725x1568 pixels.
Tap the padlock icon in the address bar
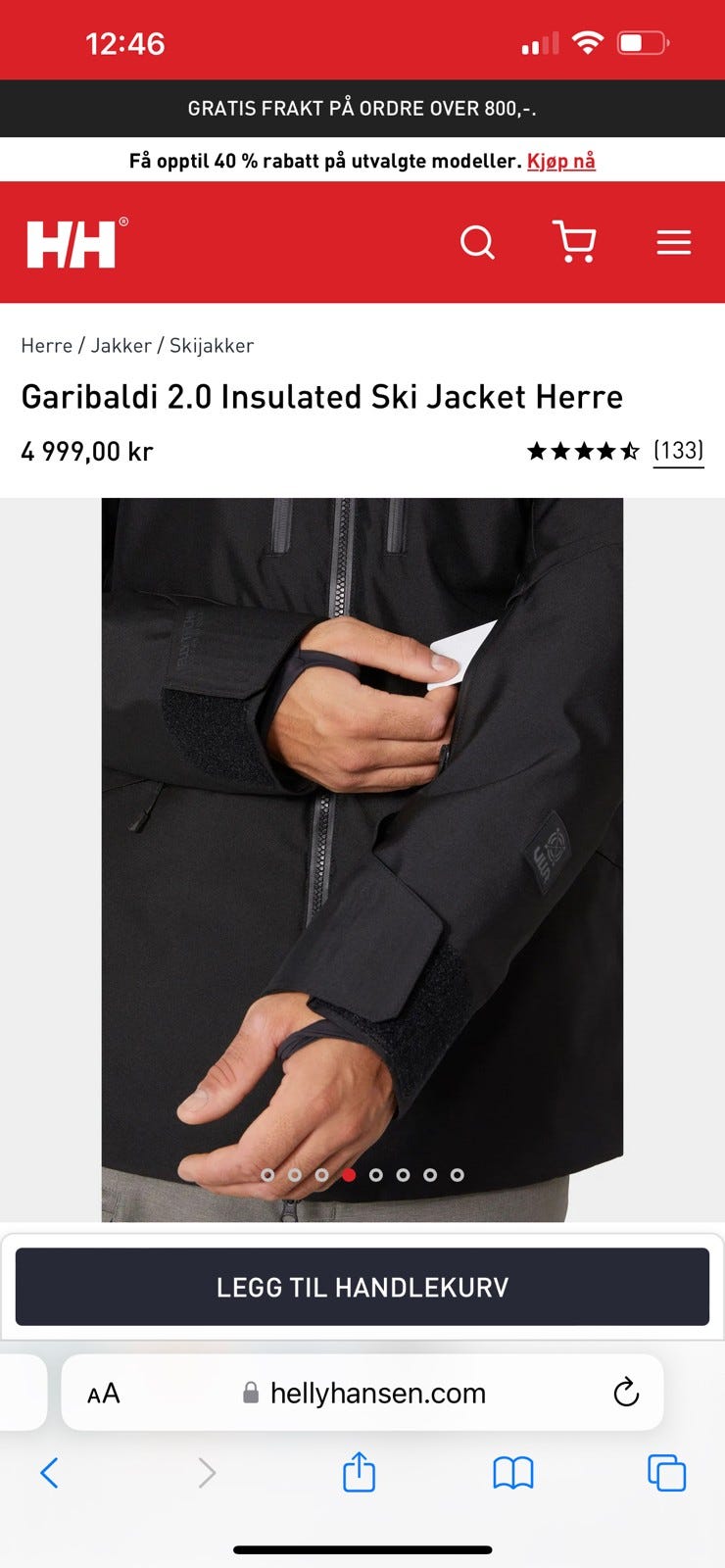pos(248,1392)
